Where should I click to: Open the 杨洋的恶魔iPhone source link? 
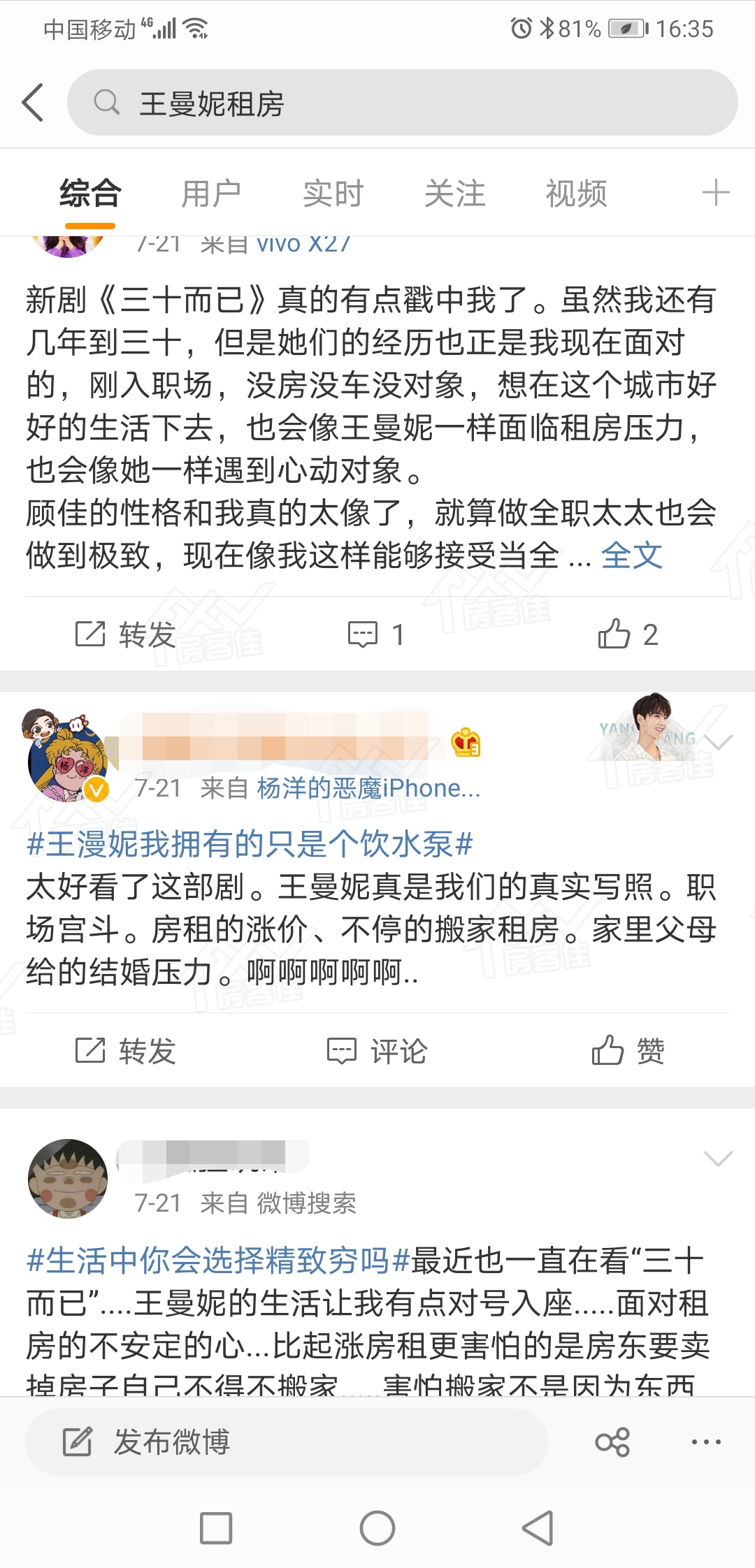368,788
